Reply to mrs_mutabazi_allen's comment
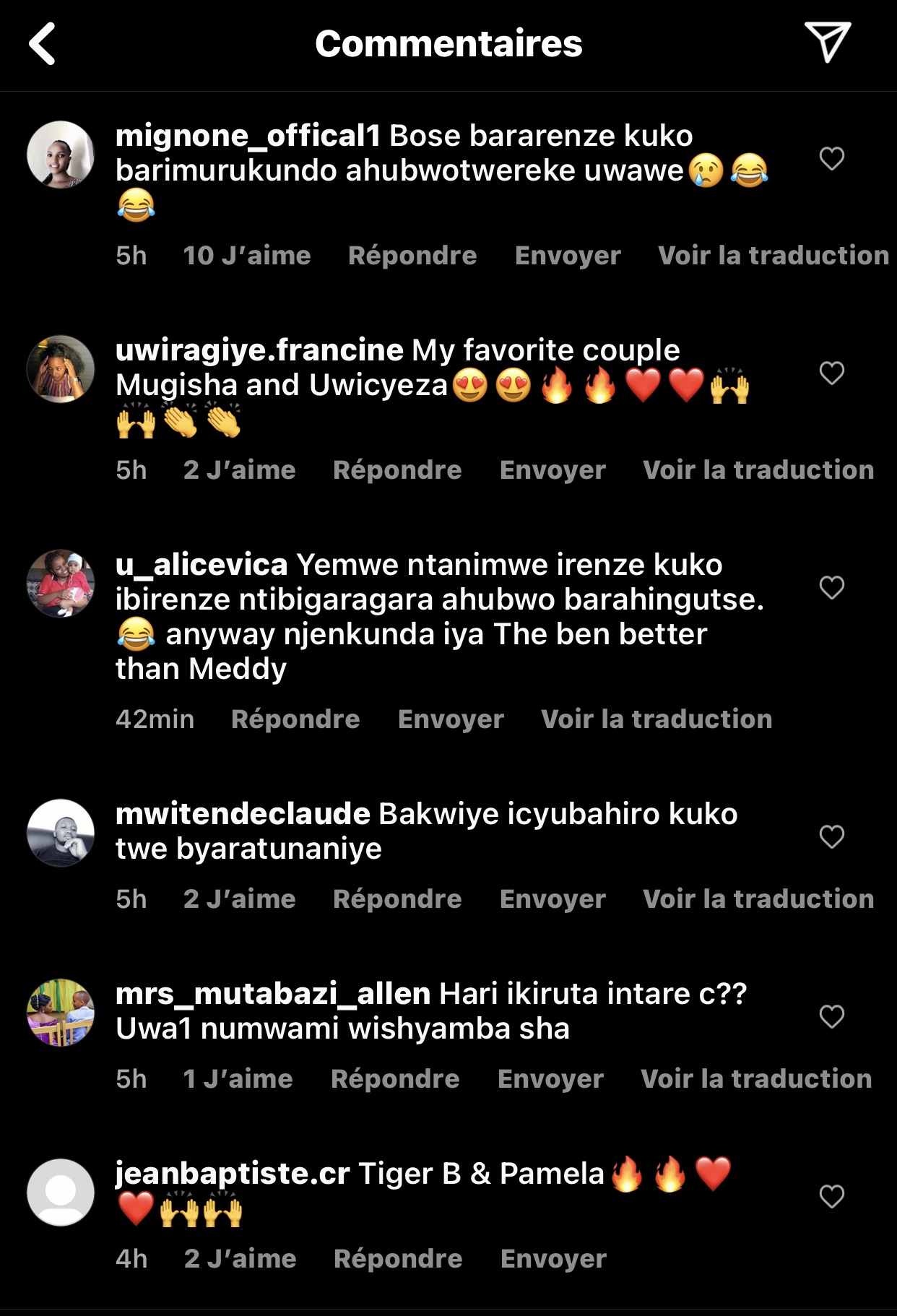 pyautogui.click(x=395, y=1078)
